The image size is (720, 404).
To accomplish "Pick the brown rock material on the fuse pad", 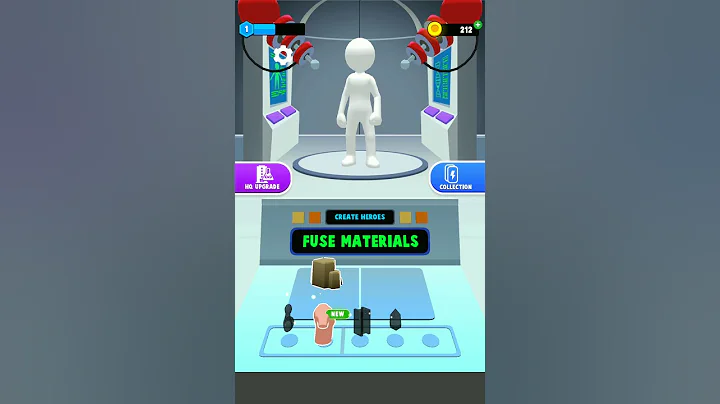I will 326,273.
